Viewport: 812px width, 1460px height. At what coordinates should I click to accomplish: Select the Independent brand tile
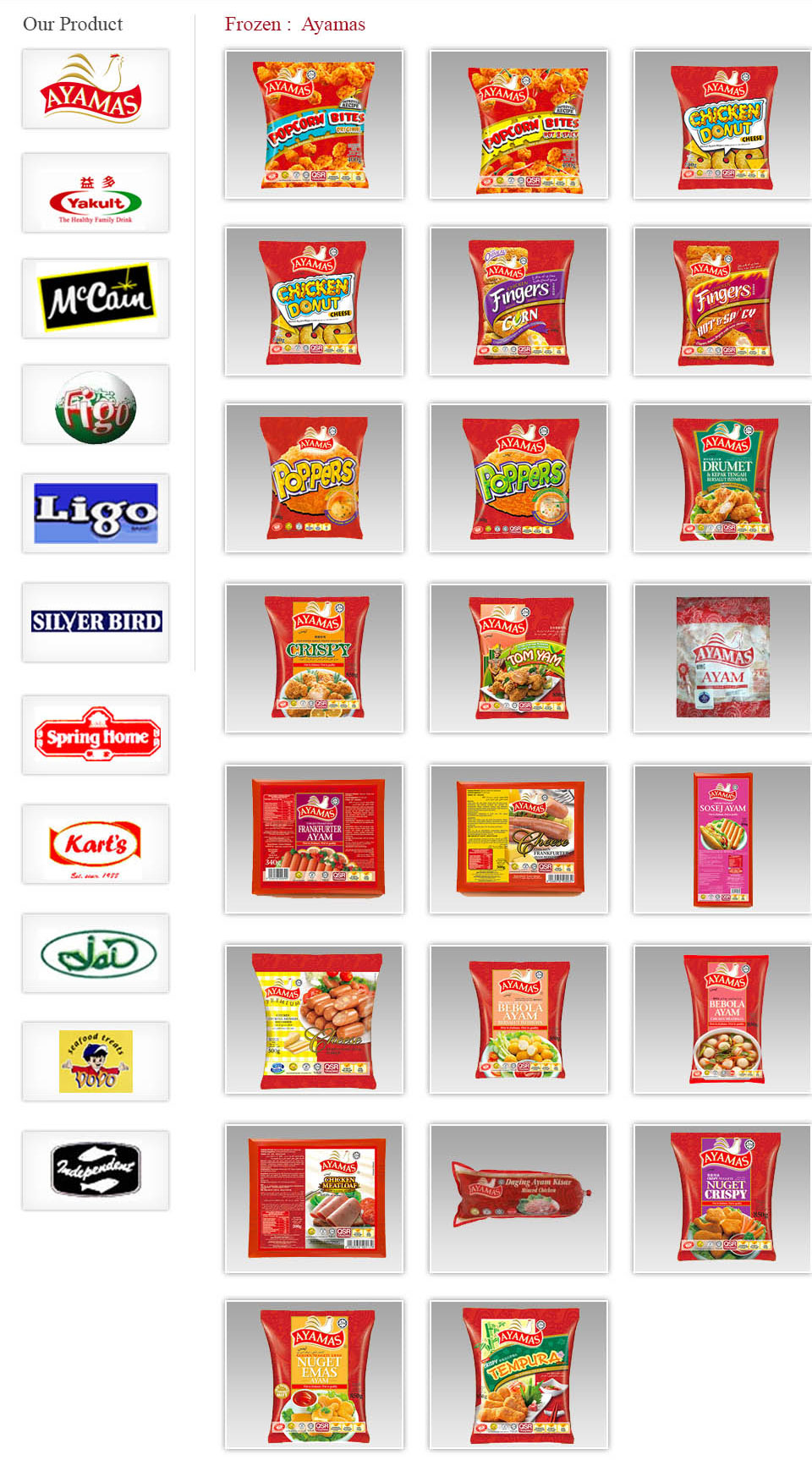point(96,1170)
